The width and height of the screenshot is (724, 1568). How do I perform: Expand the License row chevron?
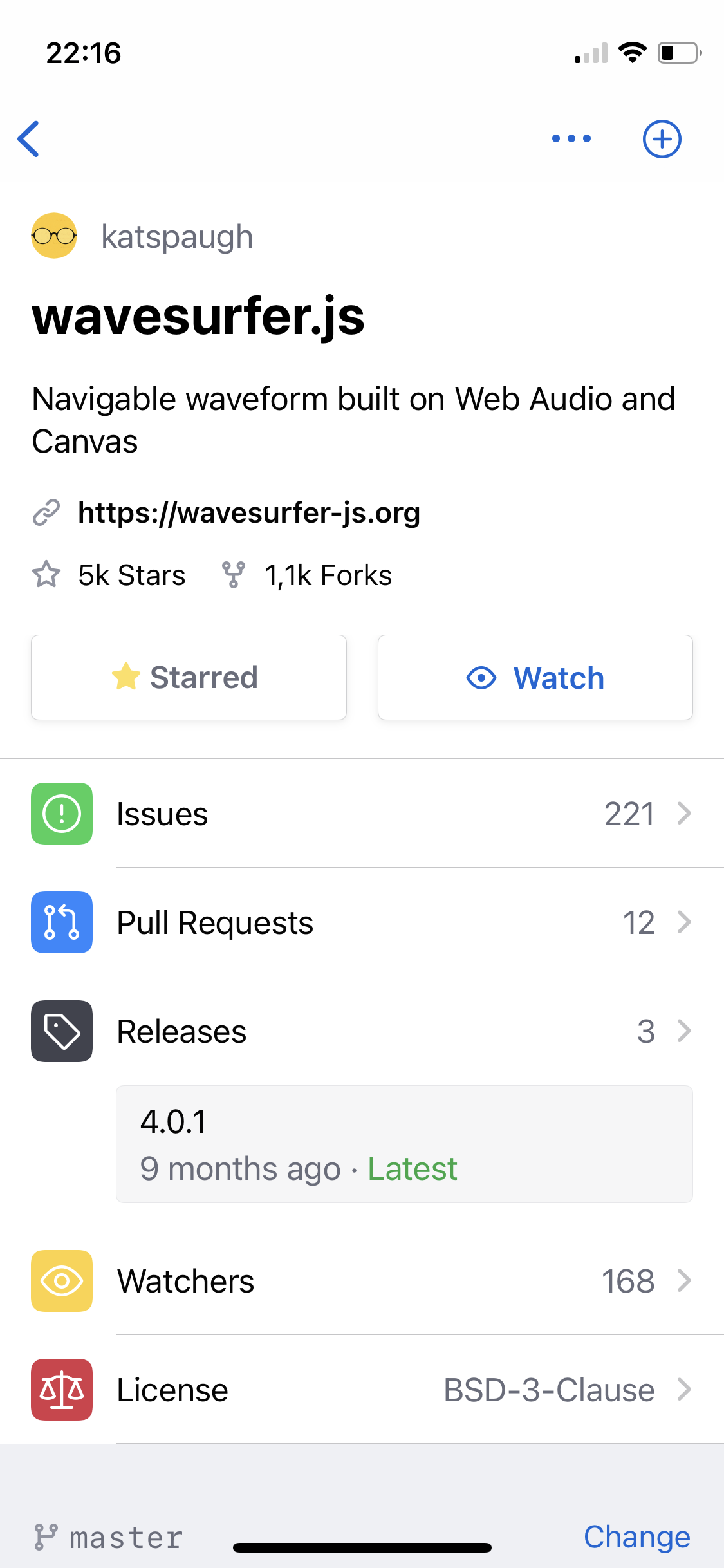click(683, 1390)
